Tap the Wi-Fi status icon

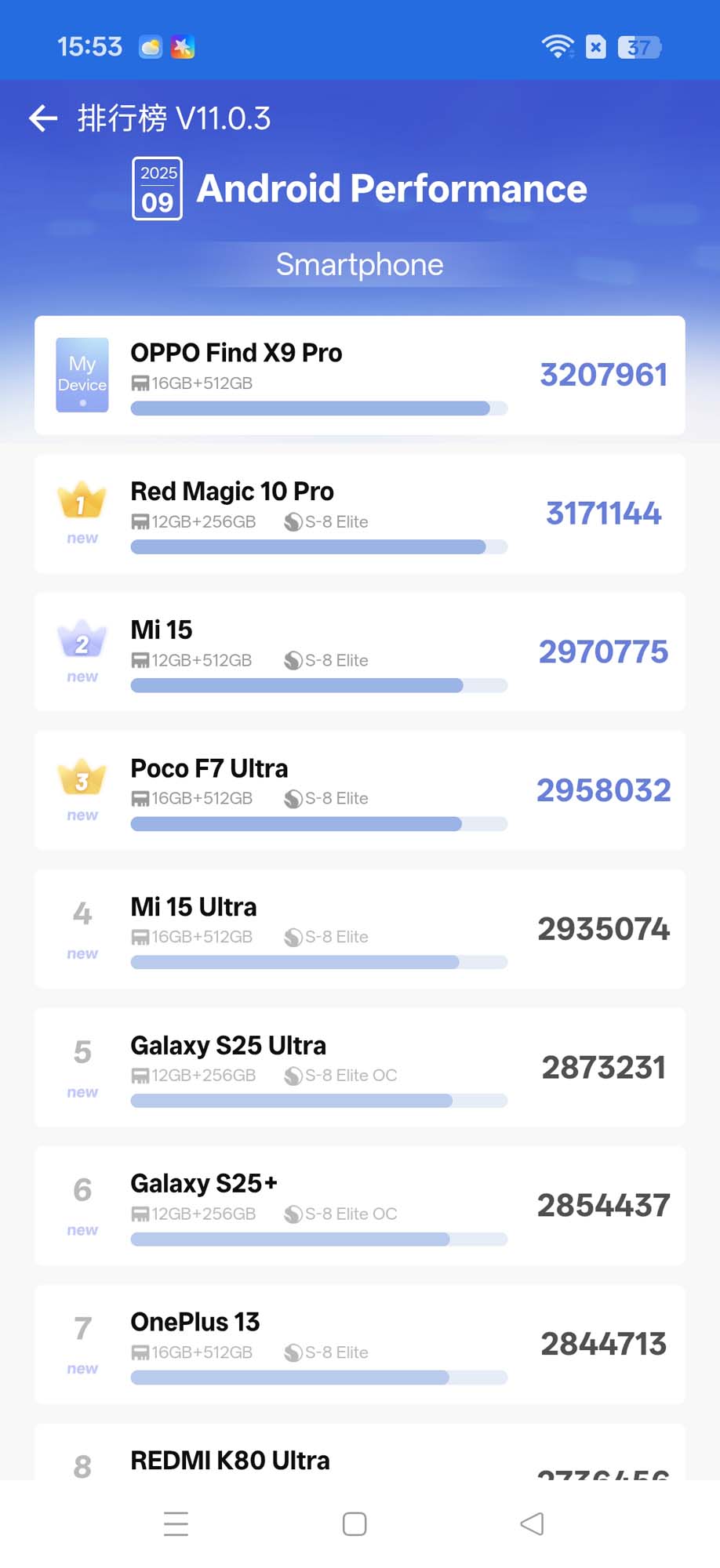(558, 47)
